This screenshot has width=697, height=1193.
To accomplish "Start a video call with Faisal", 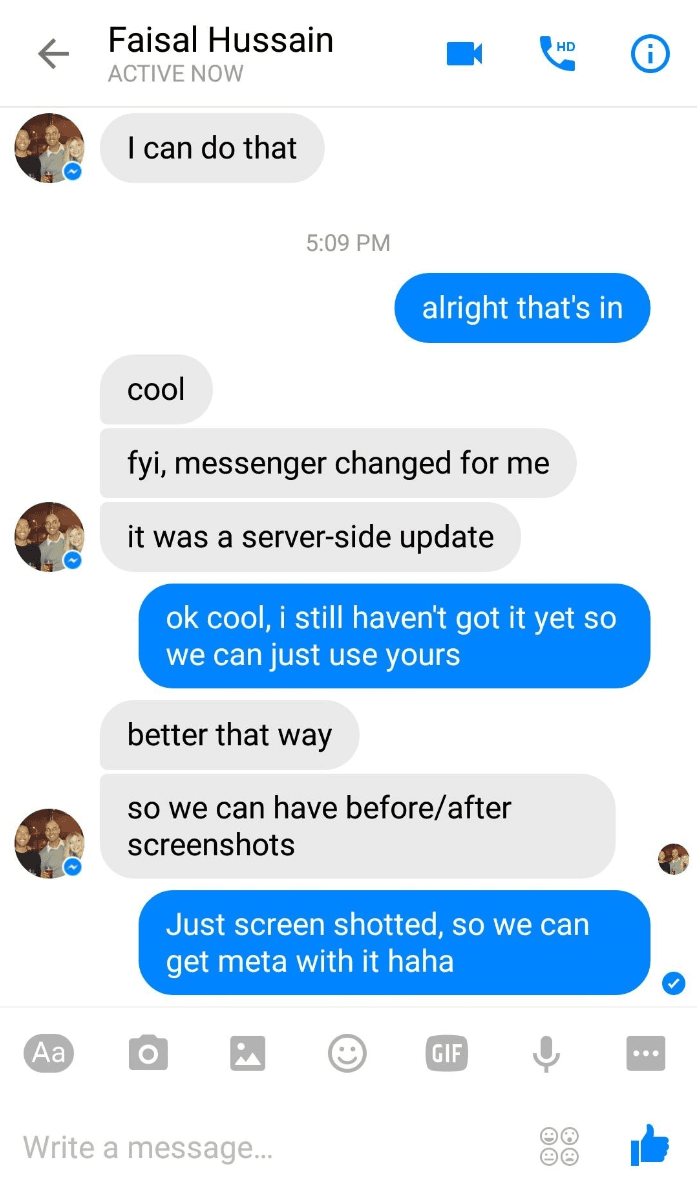I will click(x=464, y=54).
